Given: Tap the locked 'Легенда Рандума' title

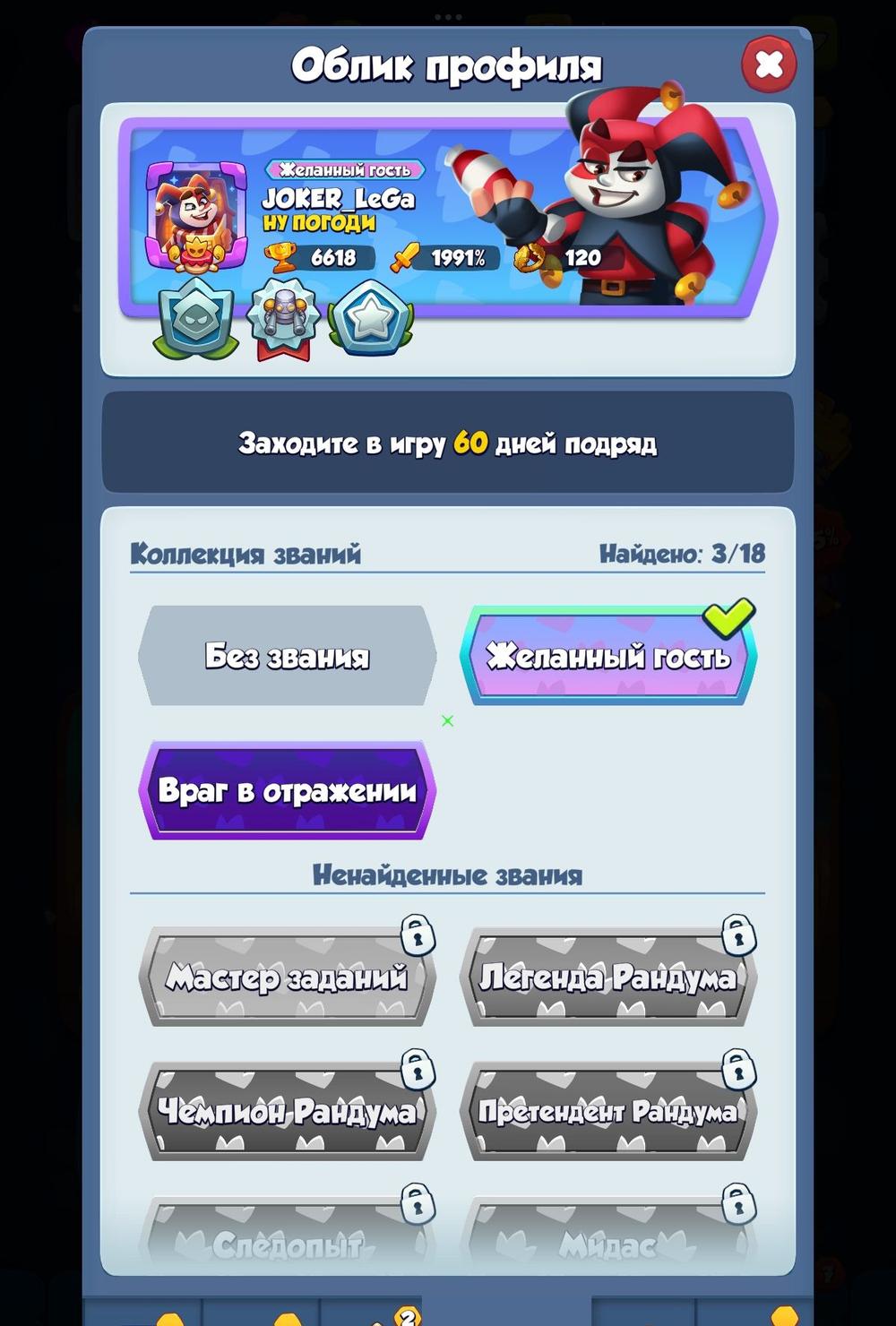Looking at the screenshot, I should point(608,977).
